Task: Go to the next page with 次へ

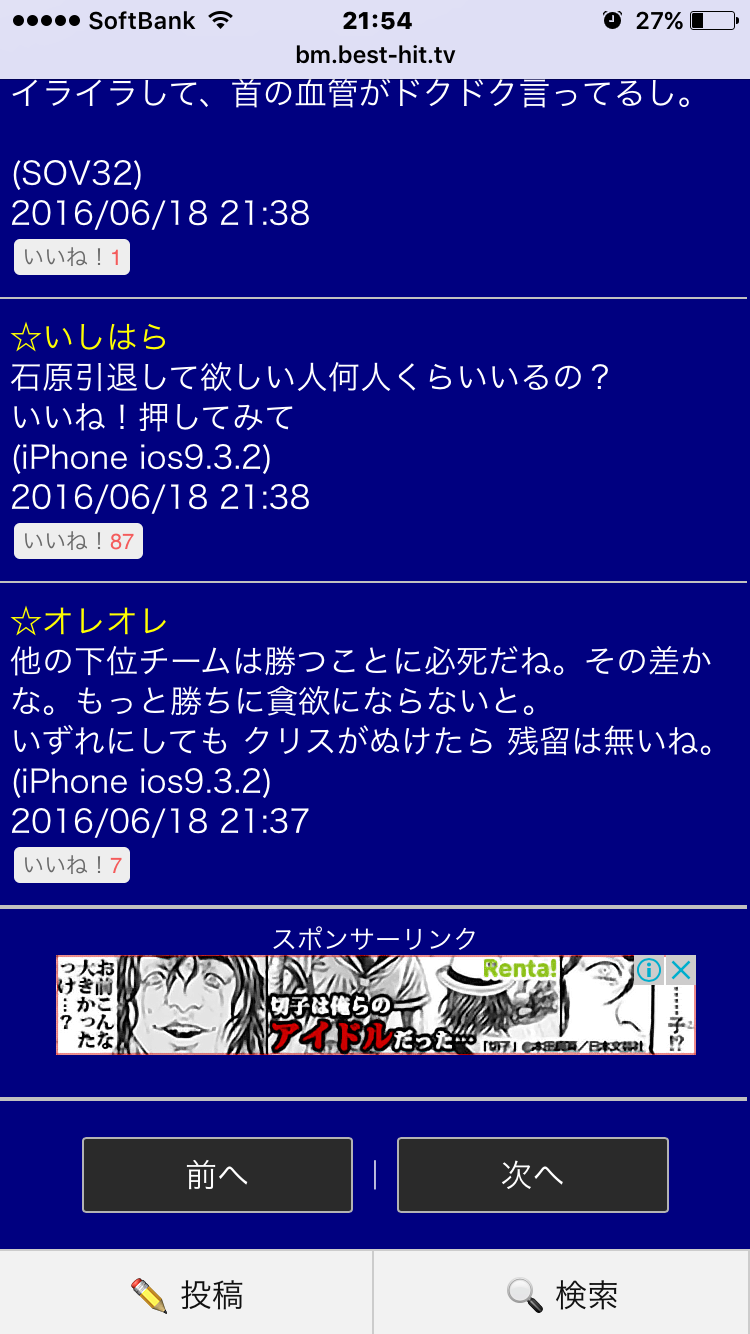Action: [532, 1175]
